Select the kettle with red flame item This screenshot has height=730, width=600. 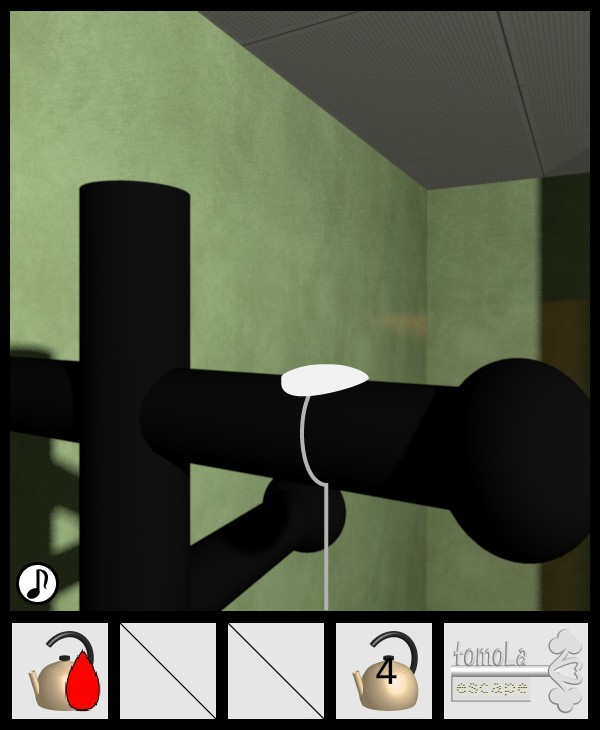[x=60, y=671]
